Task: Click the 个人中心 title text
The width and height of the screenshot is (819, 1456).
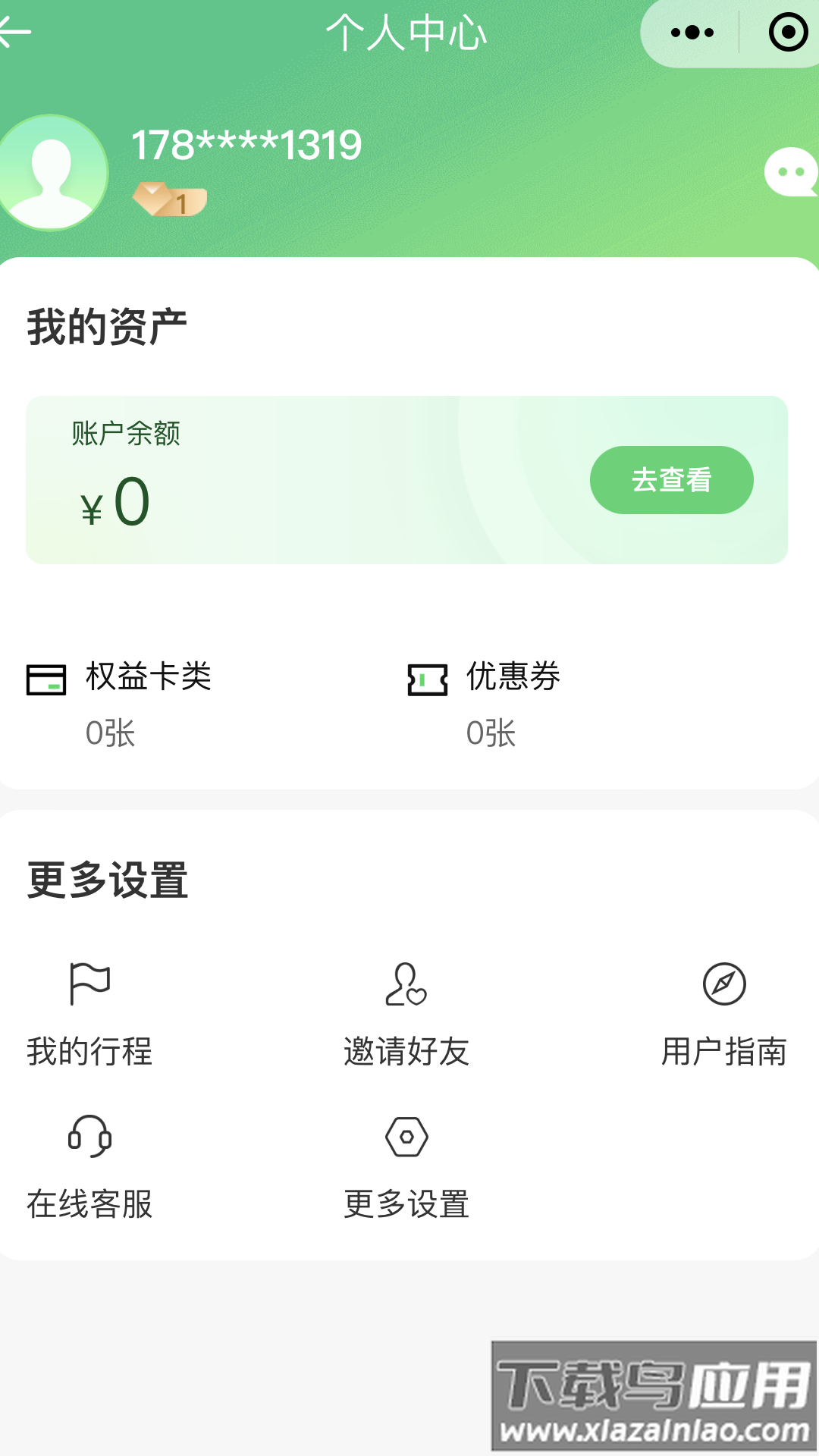Action: tap(407, 32)
